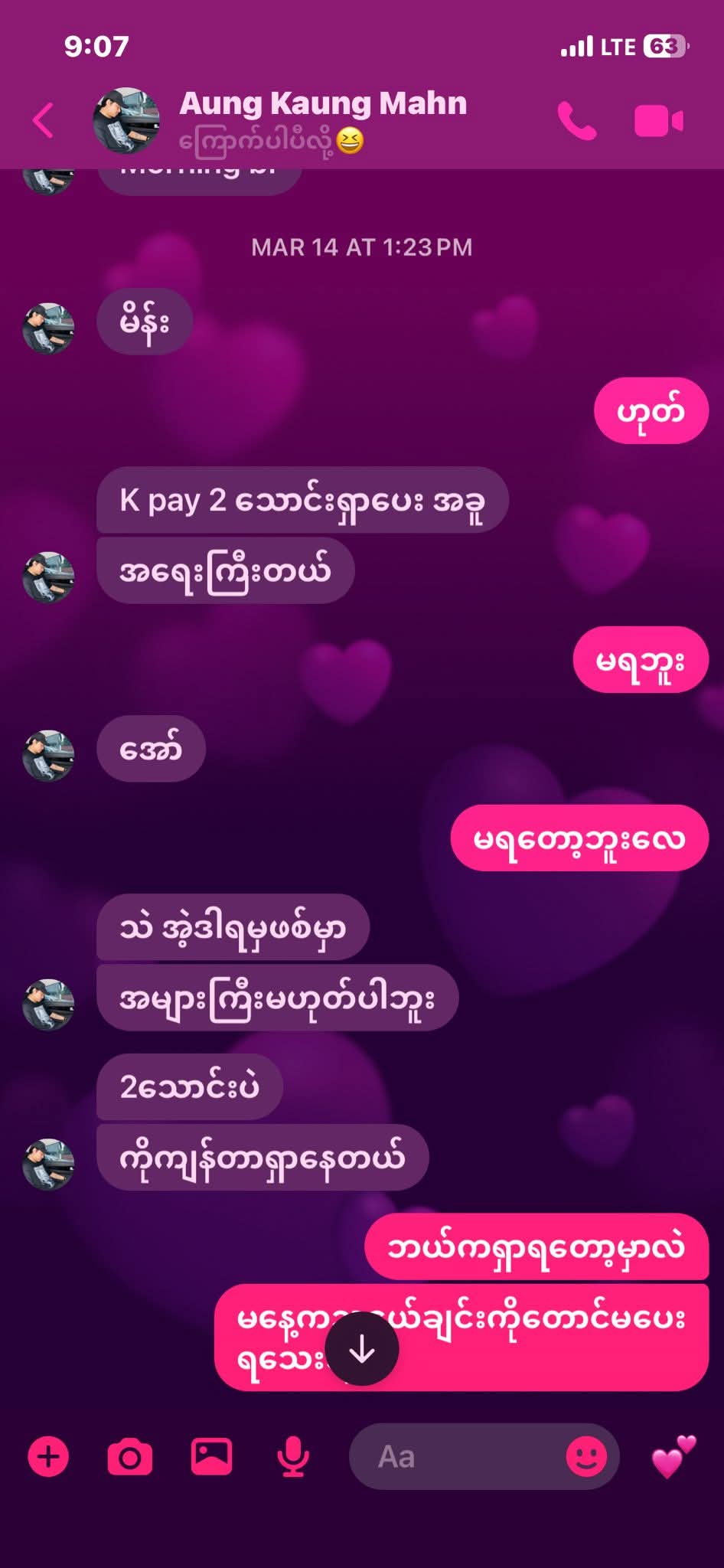The height and width of the screenshot is (1568, 724).
Task: Open the camera to take a photo
Action: (129, 1456)
